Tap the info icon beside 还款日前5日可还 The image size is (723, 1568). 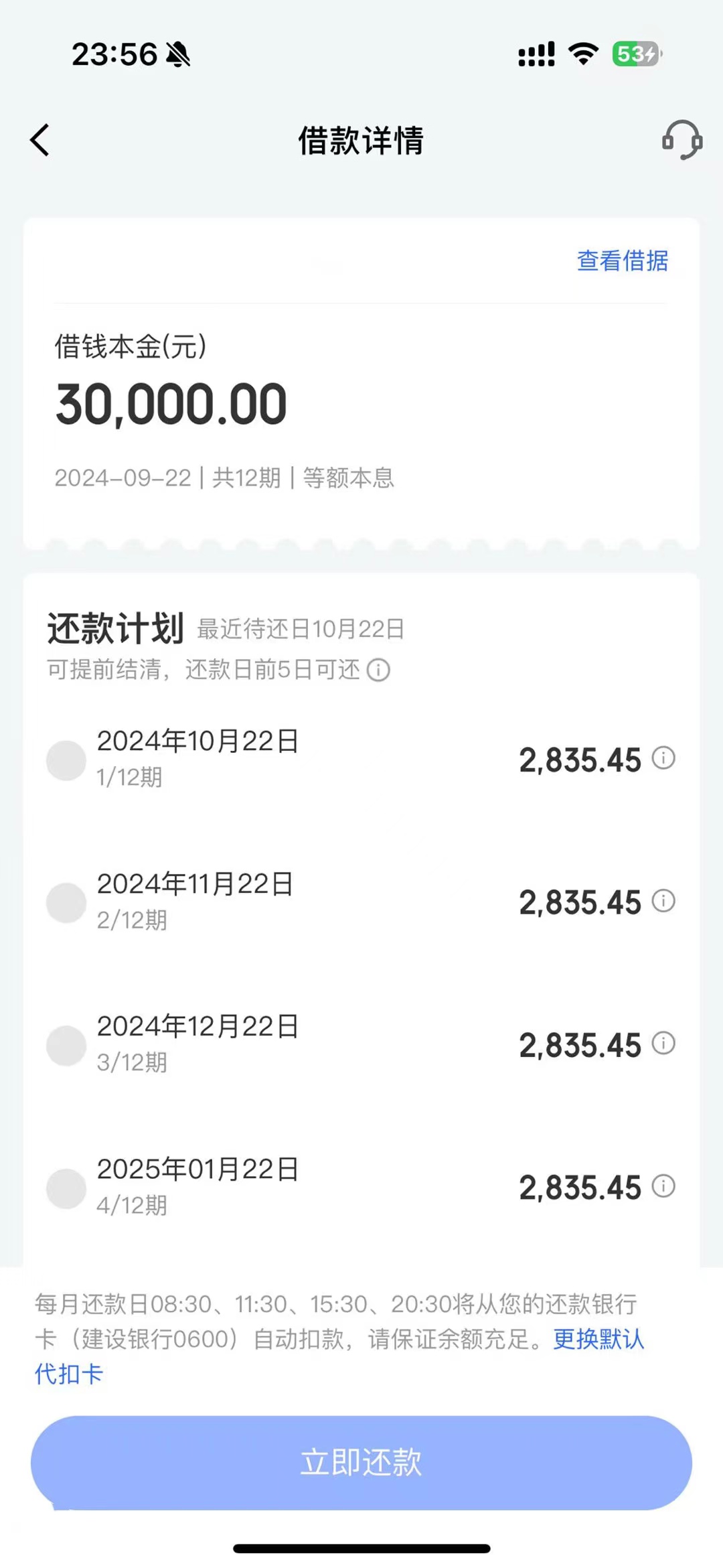click(378, 670)
